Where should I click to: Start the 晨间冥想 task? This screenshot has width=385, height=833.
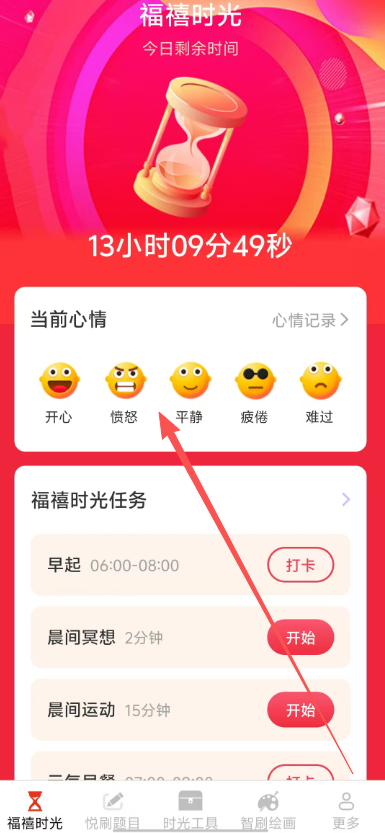point(301,638)
